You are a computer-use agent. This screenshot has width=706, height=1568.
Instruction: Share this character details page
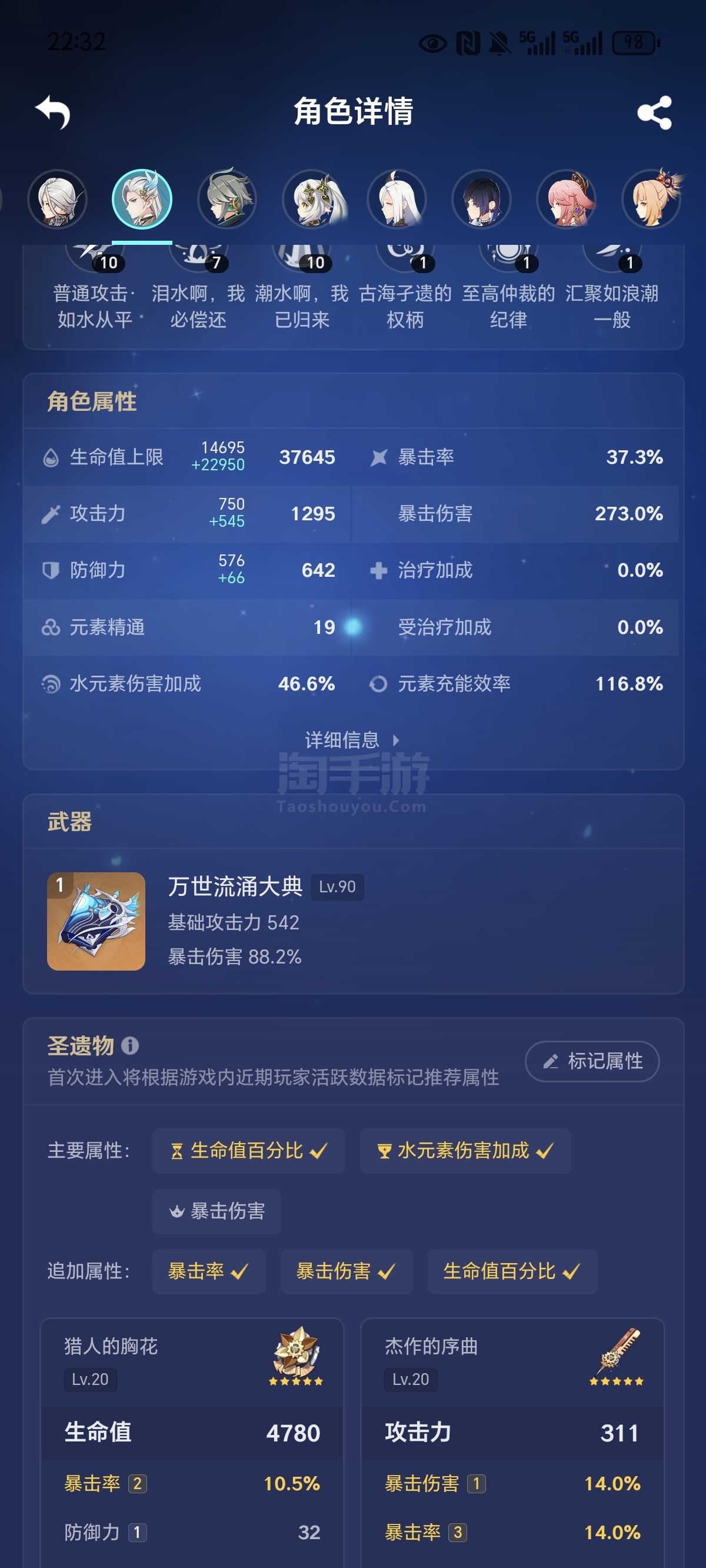(654, 112)
